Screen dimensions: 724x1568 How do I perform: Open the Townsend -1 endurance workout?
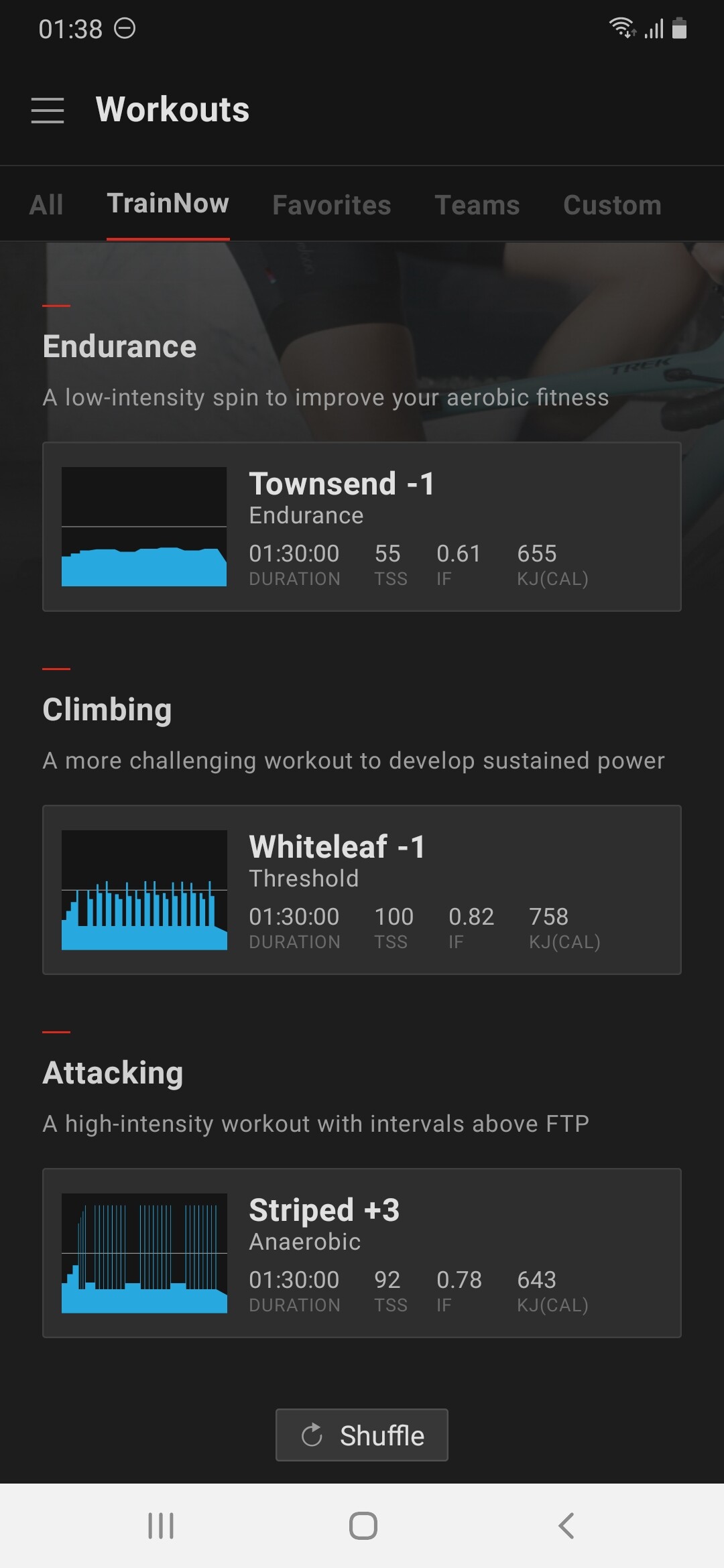[362, 527]
